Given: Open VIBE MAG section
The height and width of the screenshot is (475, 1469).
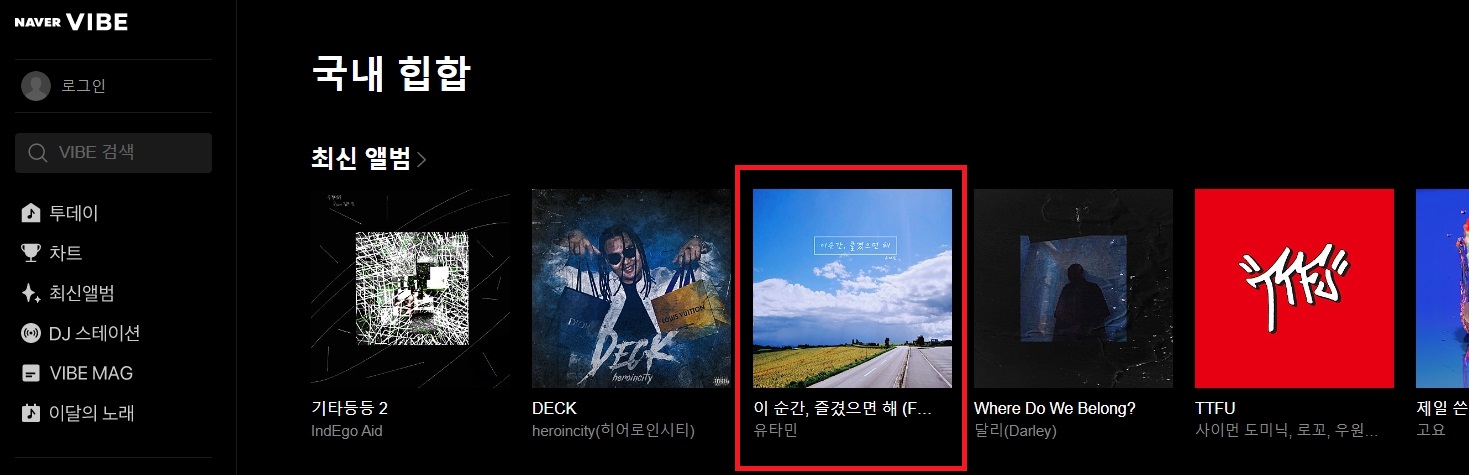Looking at the screenshot, I should [90, 373].
